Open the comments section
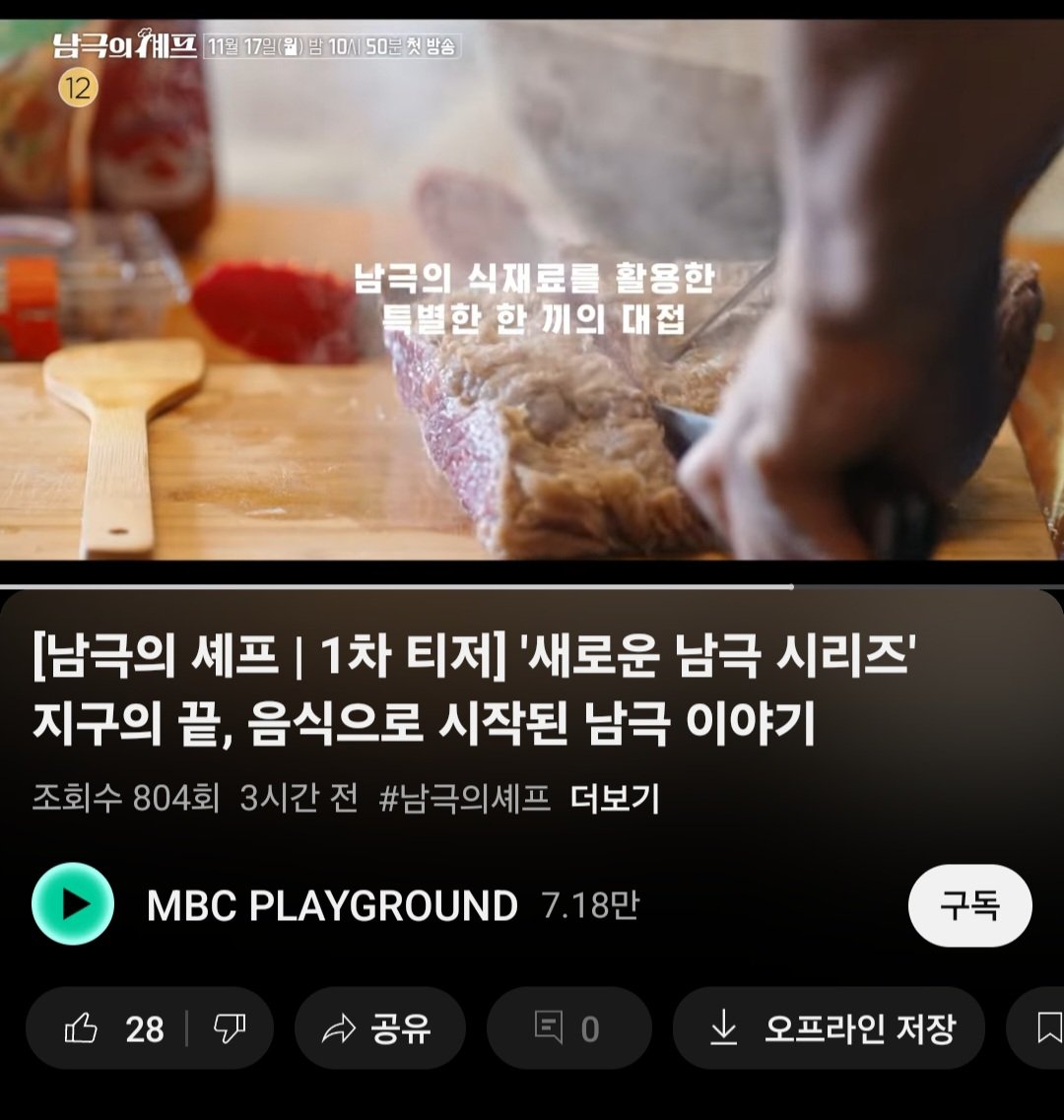The width and height of the screenshot is (1064, 1120). [x=568, y=1029]
